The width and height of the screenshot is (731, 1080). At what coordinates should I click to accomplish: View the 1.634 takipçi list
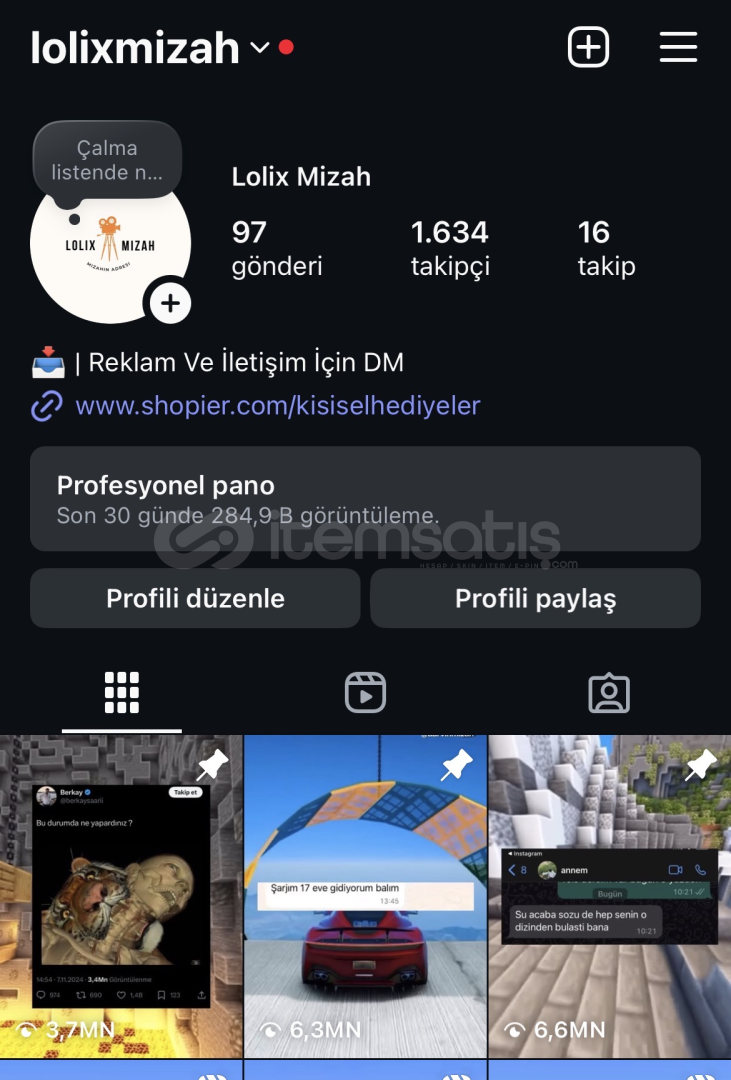(449, 247)
